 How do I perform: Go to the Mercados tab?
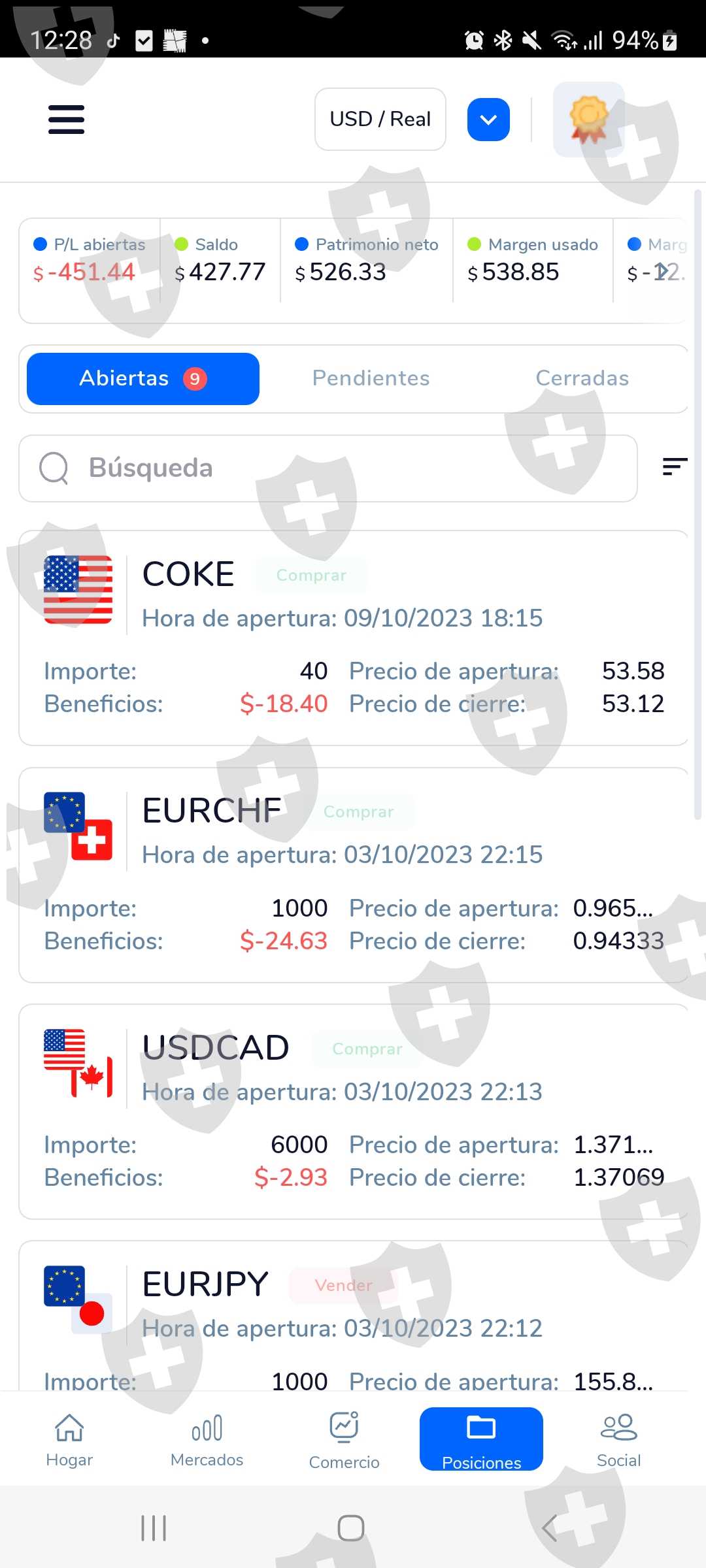click(207, 1440)
